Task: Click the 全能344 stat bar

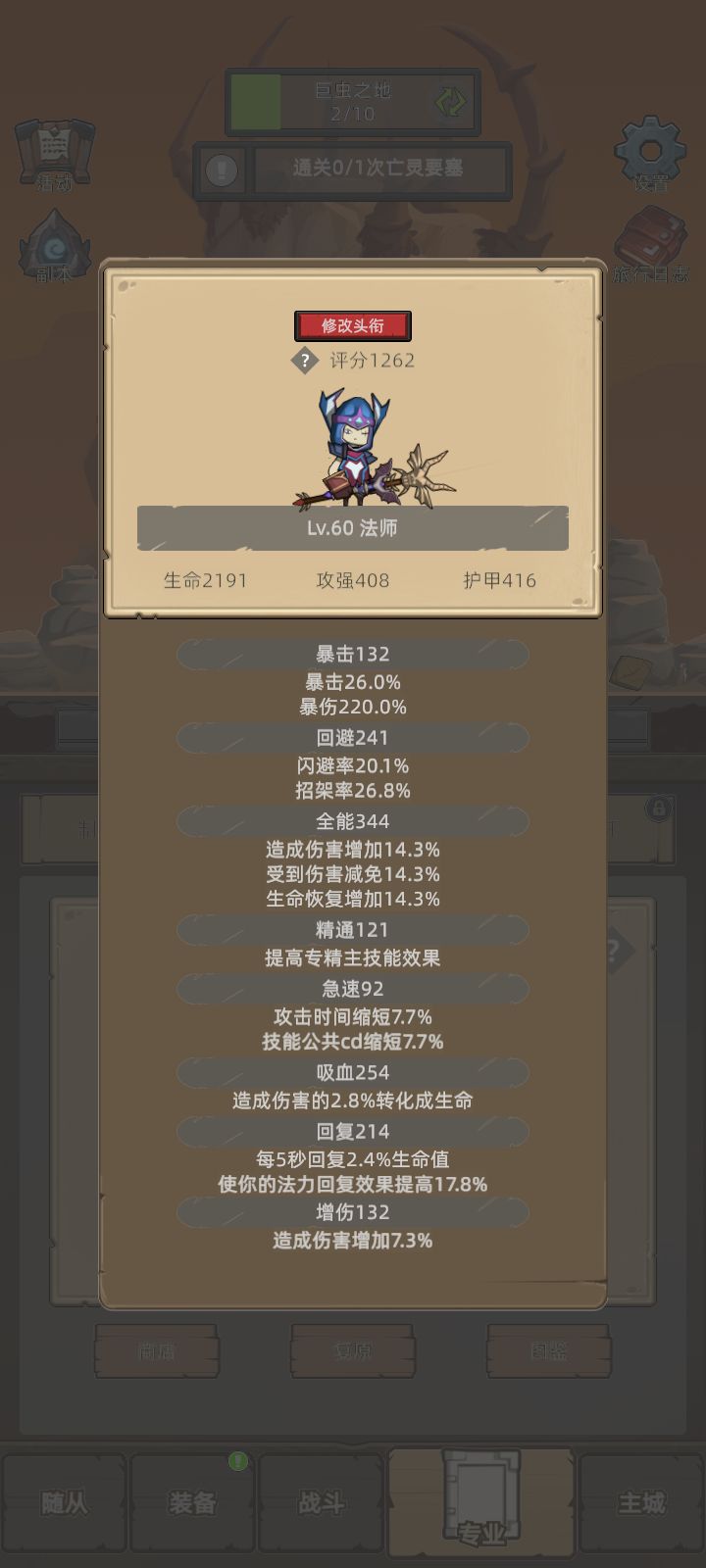Action: 351,822
